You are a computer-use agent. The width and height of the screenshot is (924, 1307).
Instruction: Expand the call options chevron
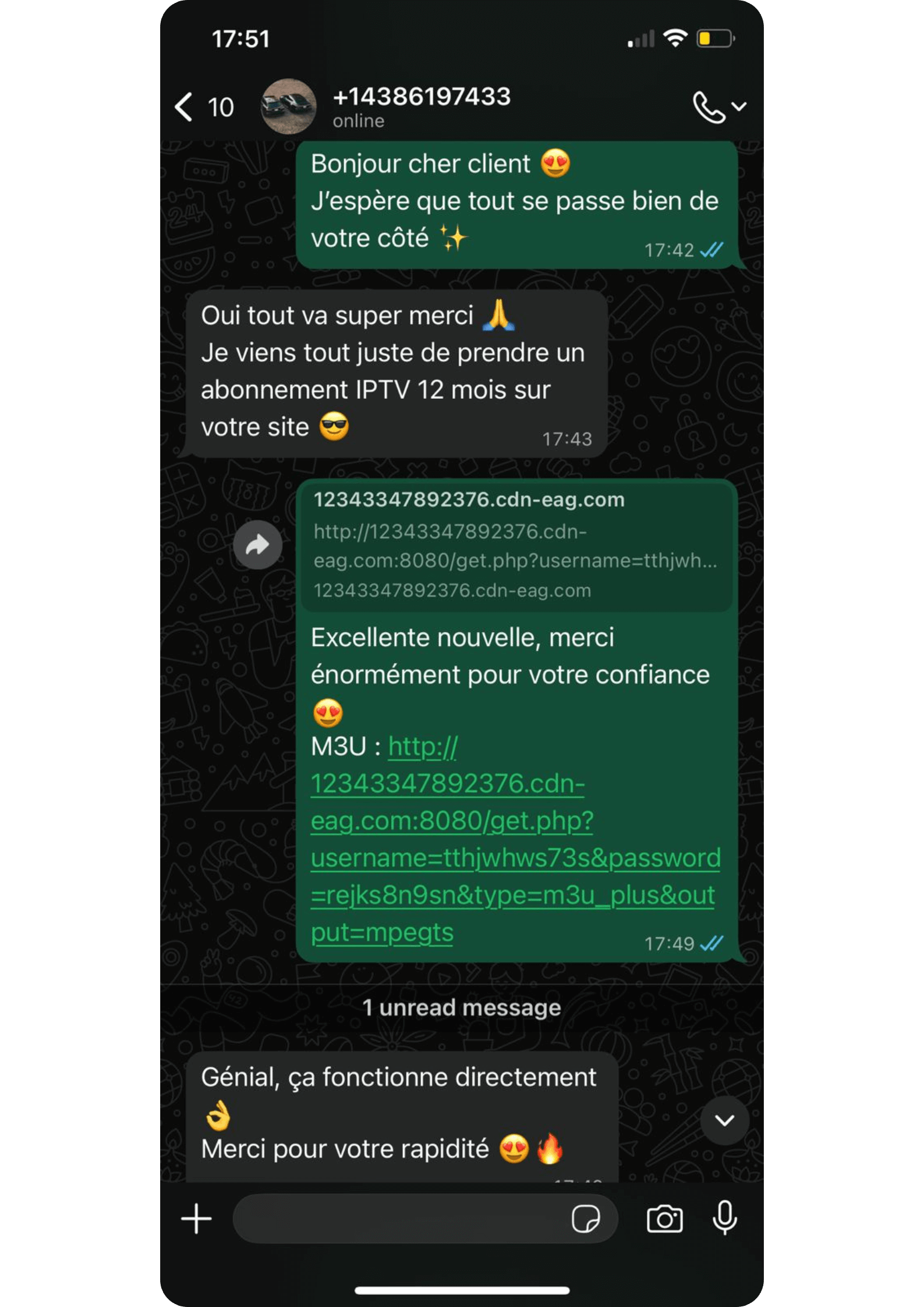click(x=739, y=106)
